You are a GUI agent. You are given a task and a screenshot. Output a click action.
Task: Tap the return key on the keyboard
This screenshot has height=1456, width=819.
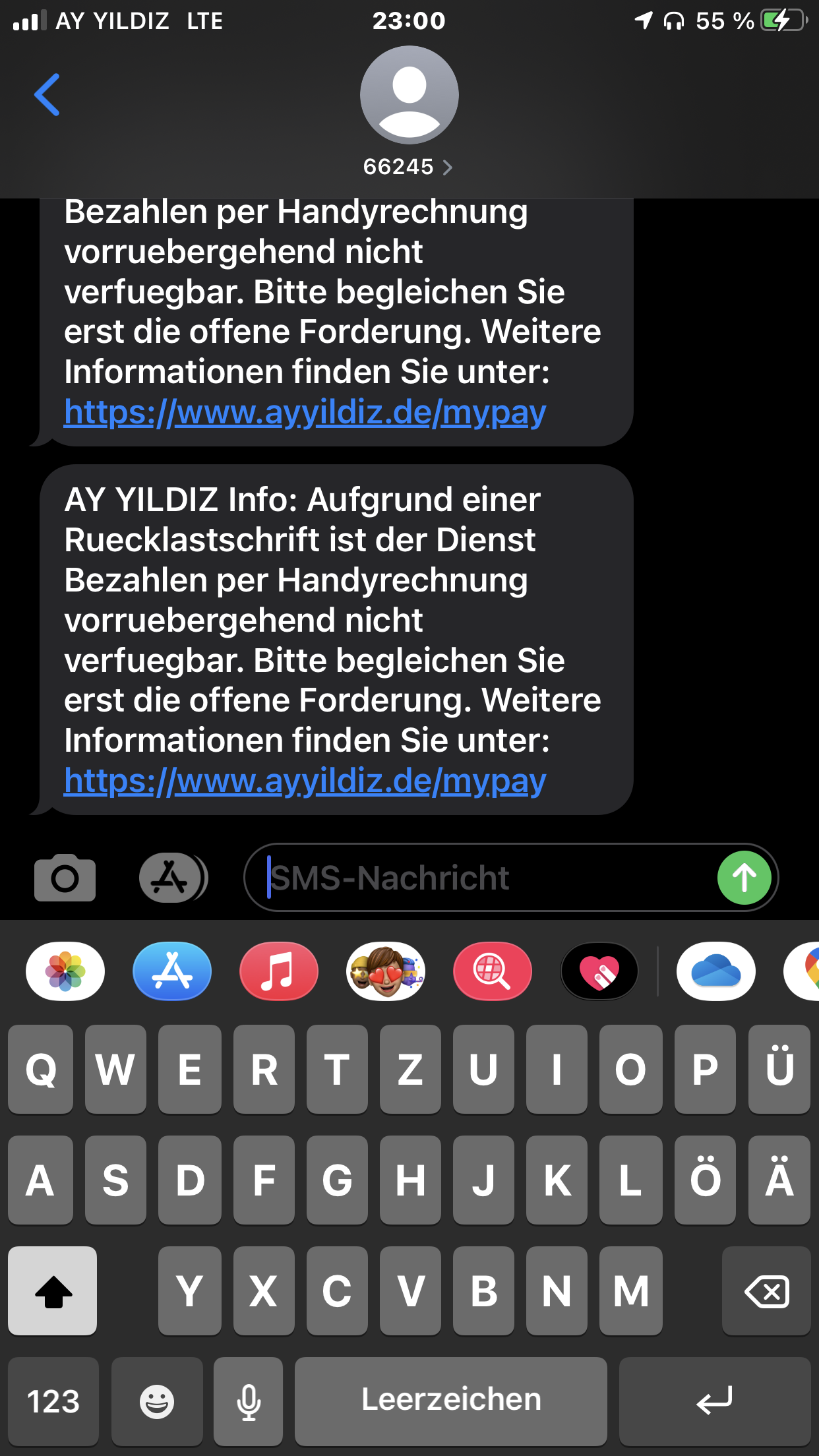pos(715,1401)
